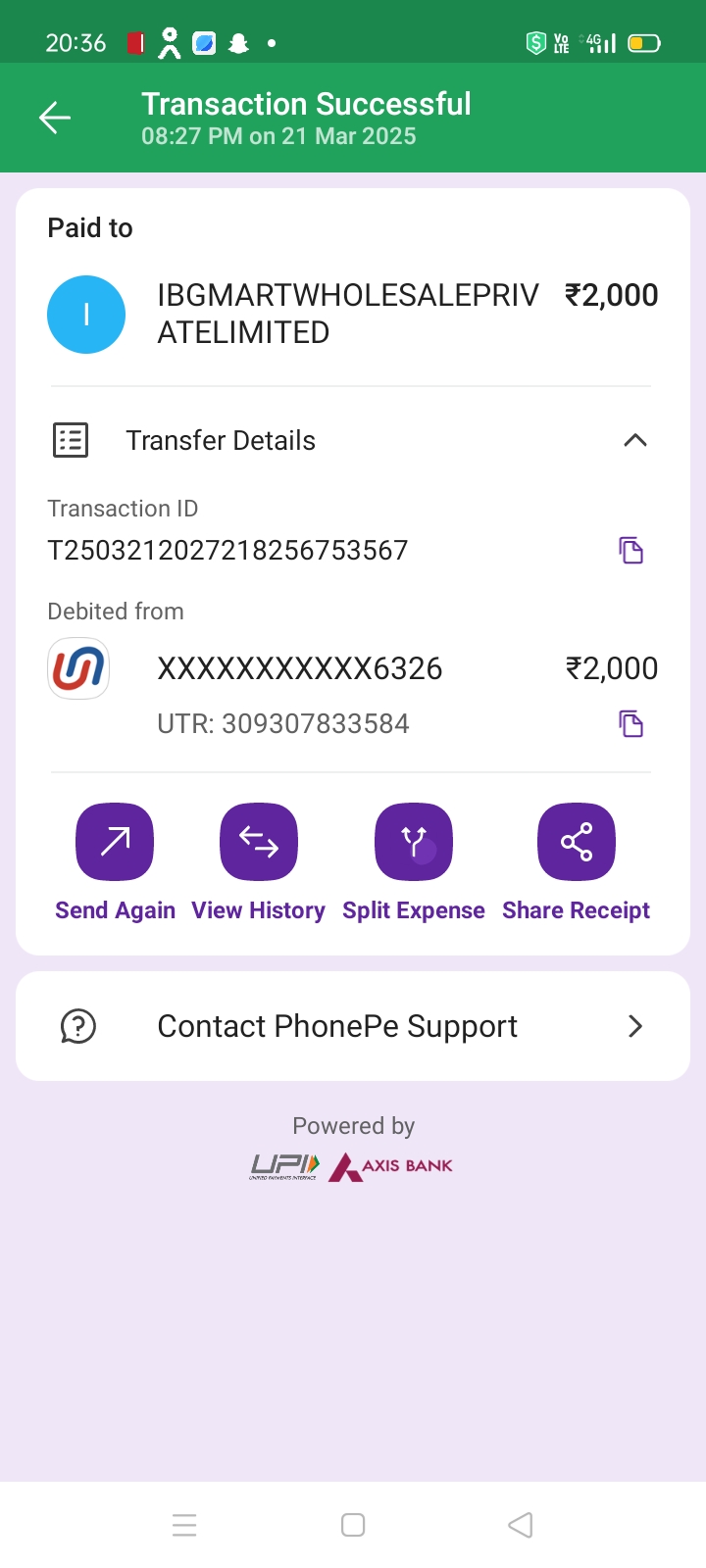The image size is (706, 1568).
Task: Open recent apps from navigation bar
Action: (x=184, y=1525)
